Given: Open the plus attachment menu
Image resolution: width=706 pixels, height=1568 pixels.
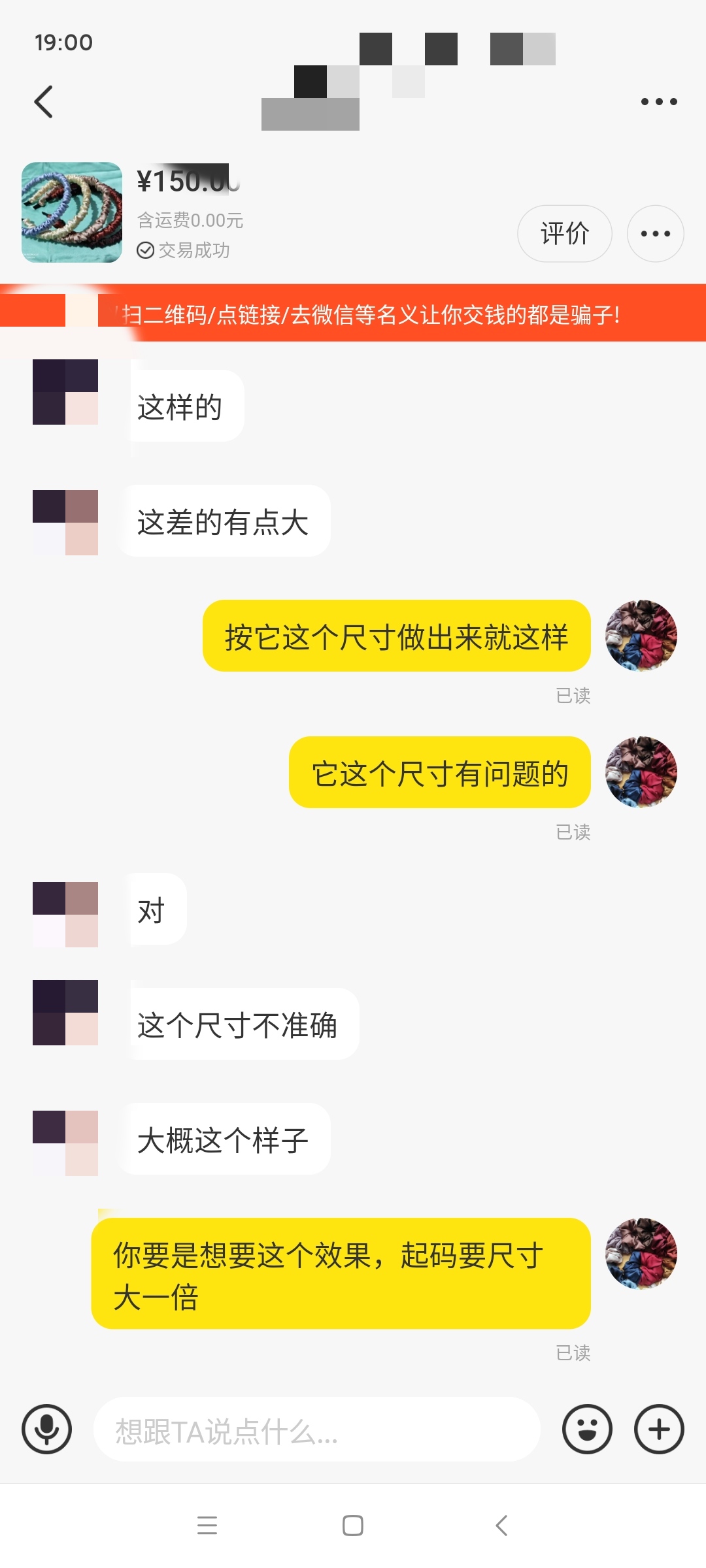Looking at the screenshot, I should (x=659, y=1429).
